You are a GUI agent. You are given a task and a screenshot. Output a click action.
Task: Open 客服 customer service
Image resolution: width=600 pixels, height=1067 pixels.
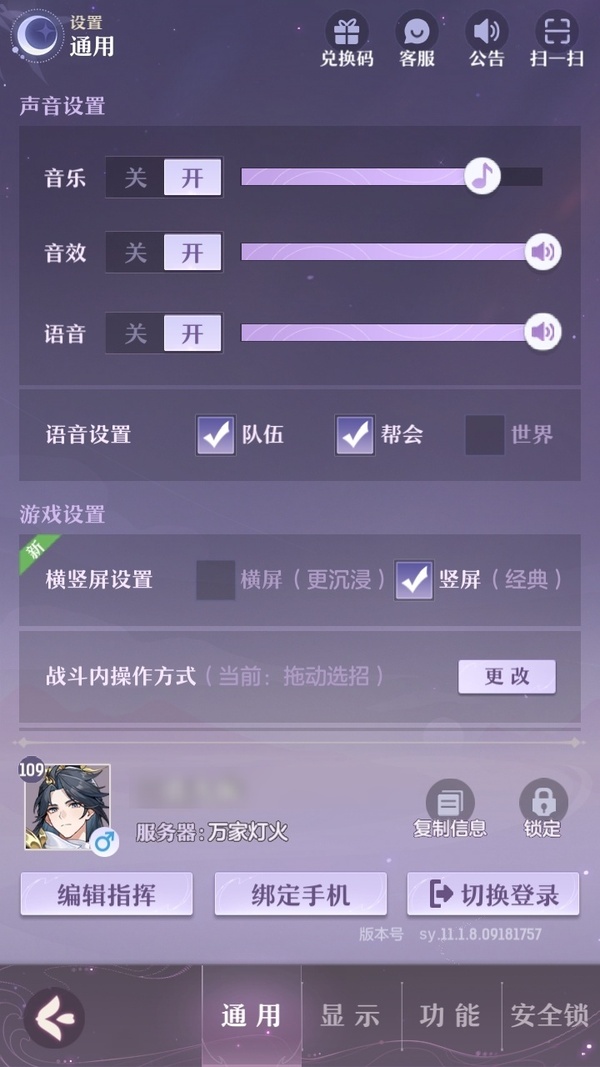pos(417,39)
